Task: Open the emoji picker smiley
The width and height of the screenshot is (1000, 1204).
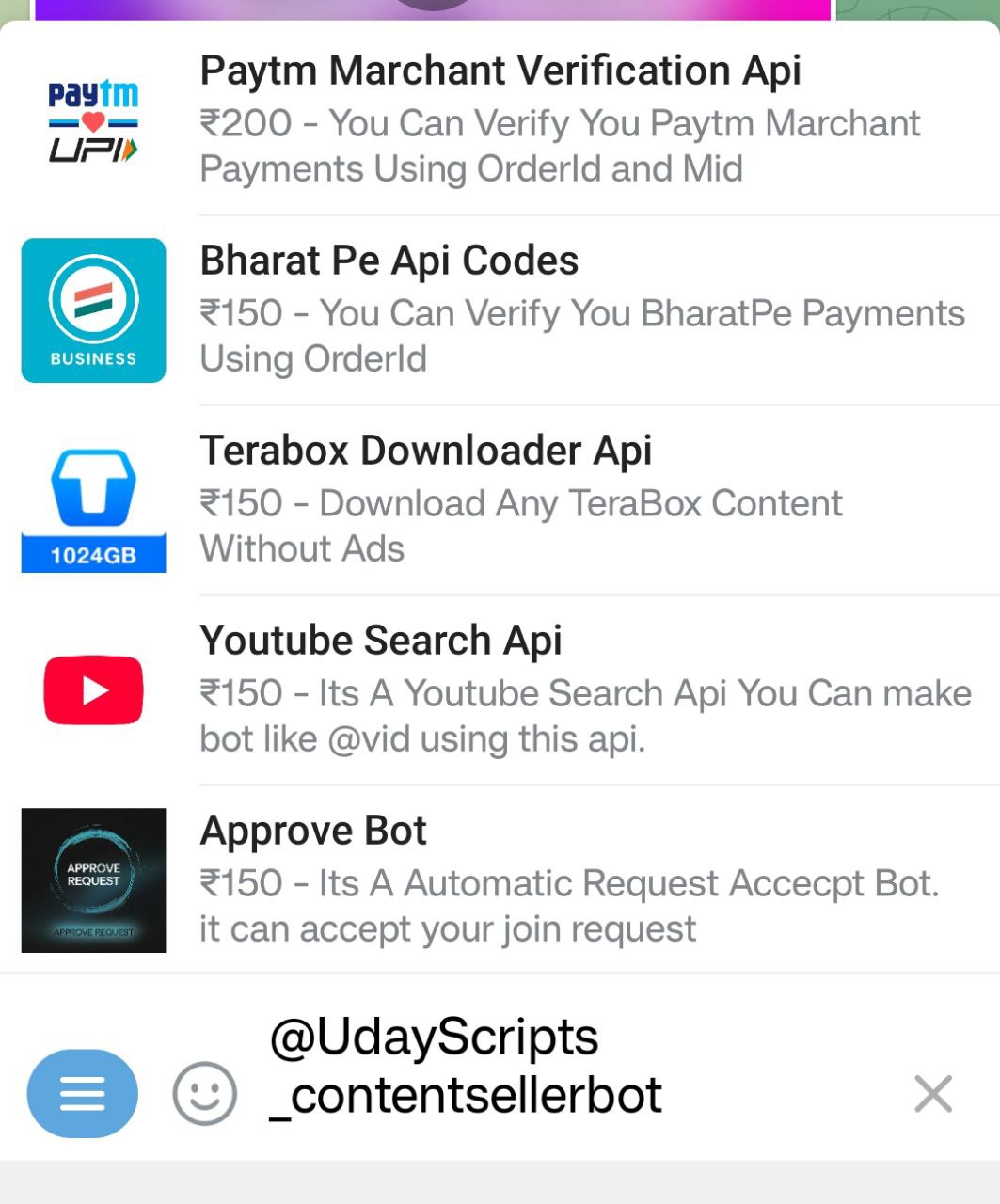Action: point(204,1094)
